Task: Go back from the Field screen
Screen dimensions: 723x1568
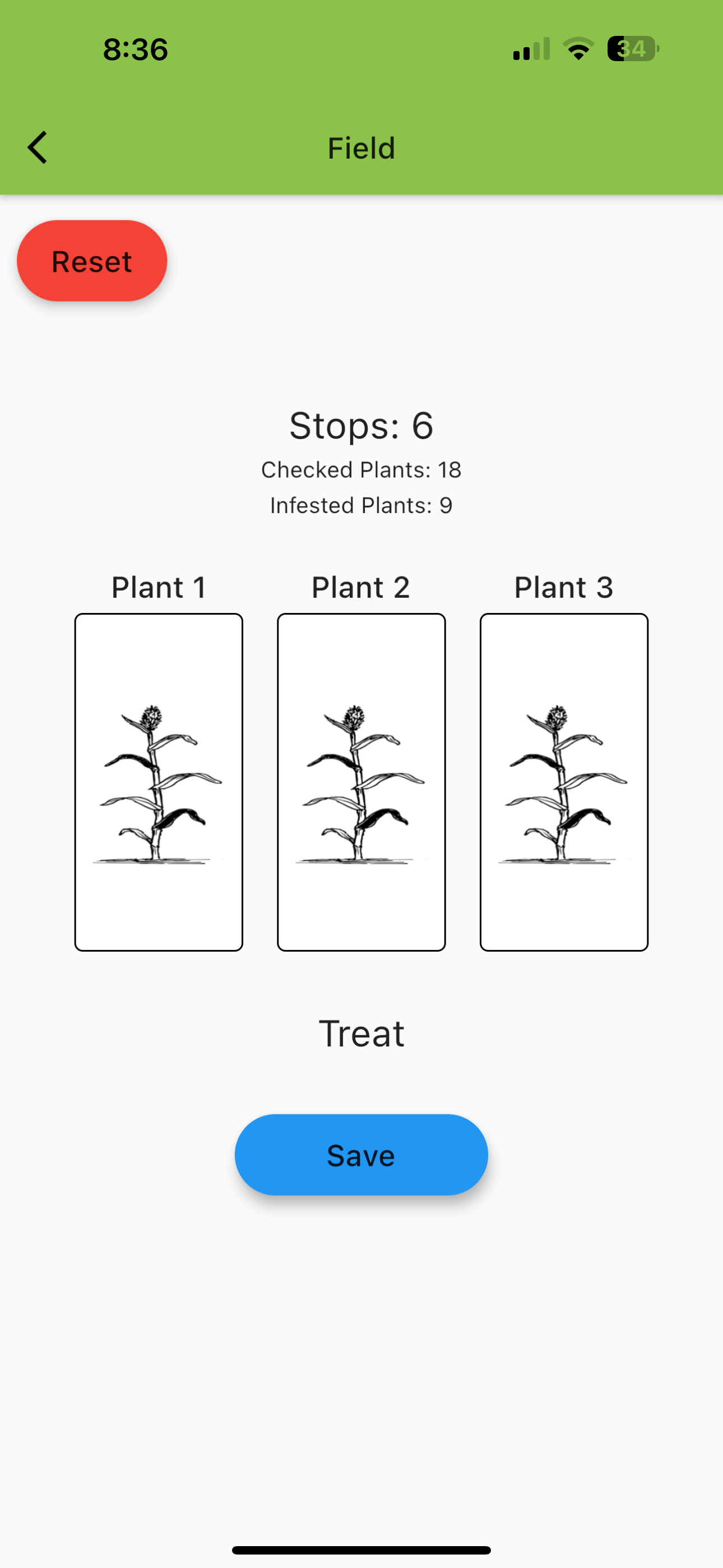Action: (38, 148)
